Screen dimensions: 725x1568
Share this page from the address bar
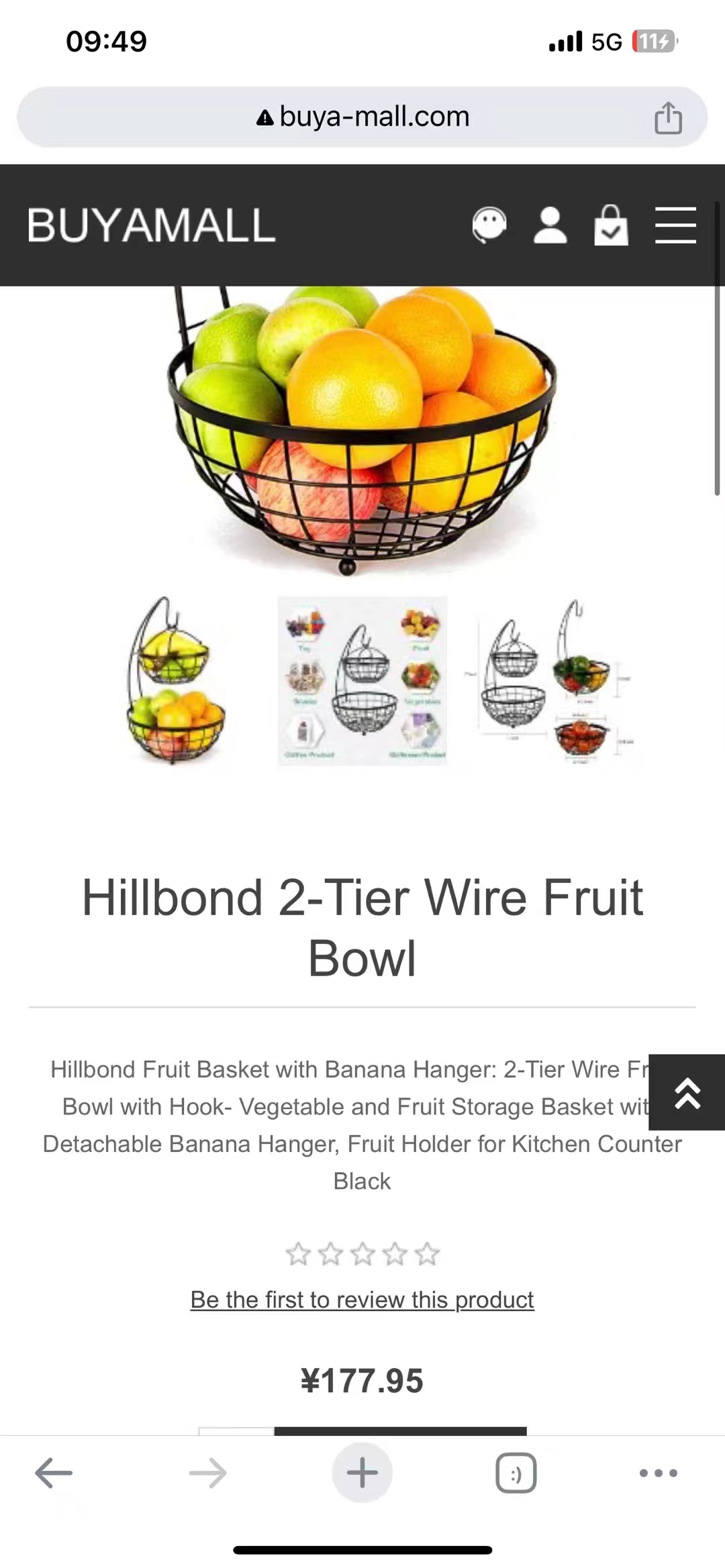(x=668, y=118)
